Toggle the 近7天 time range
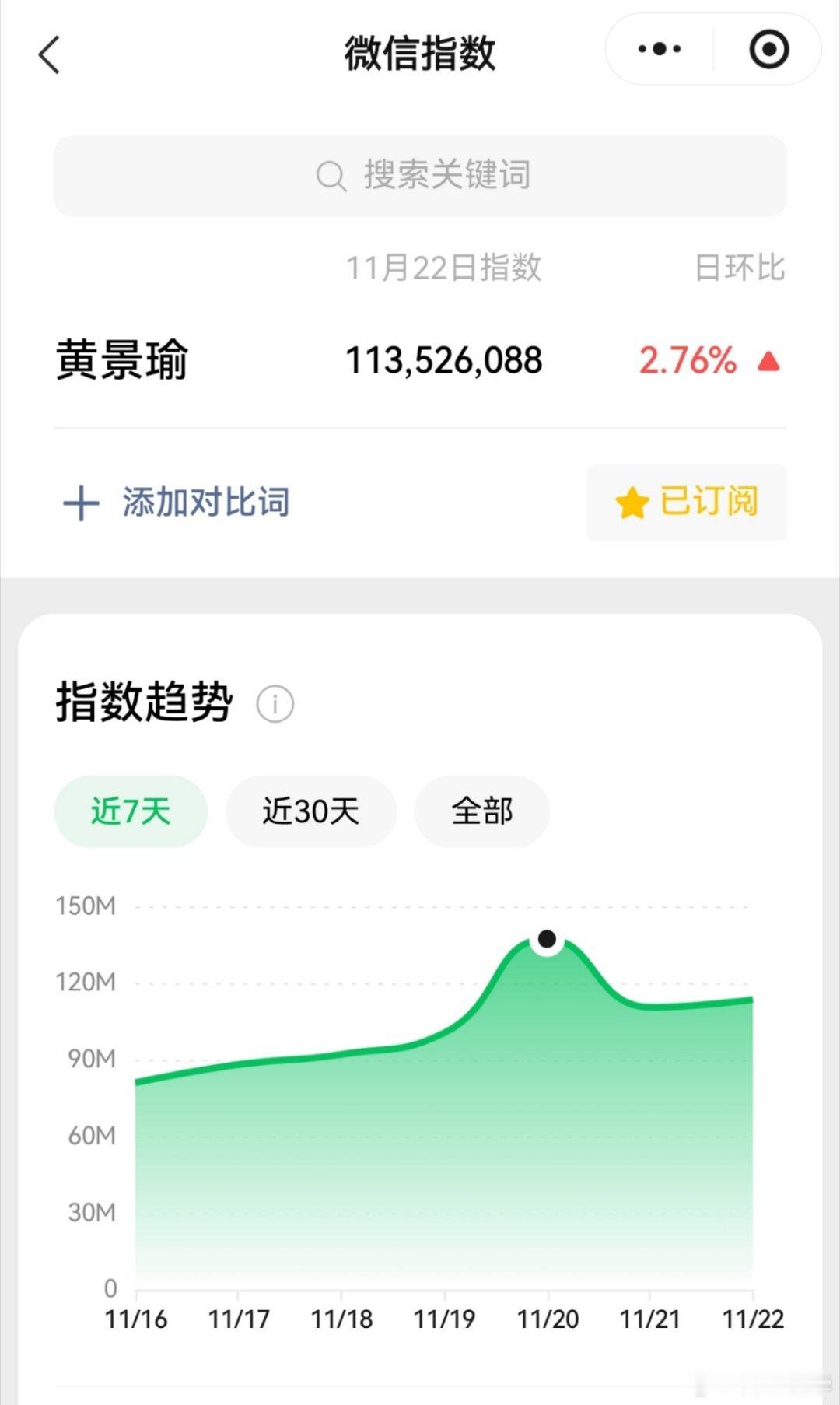 pos(131,811)
